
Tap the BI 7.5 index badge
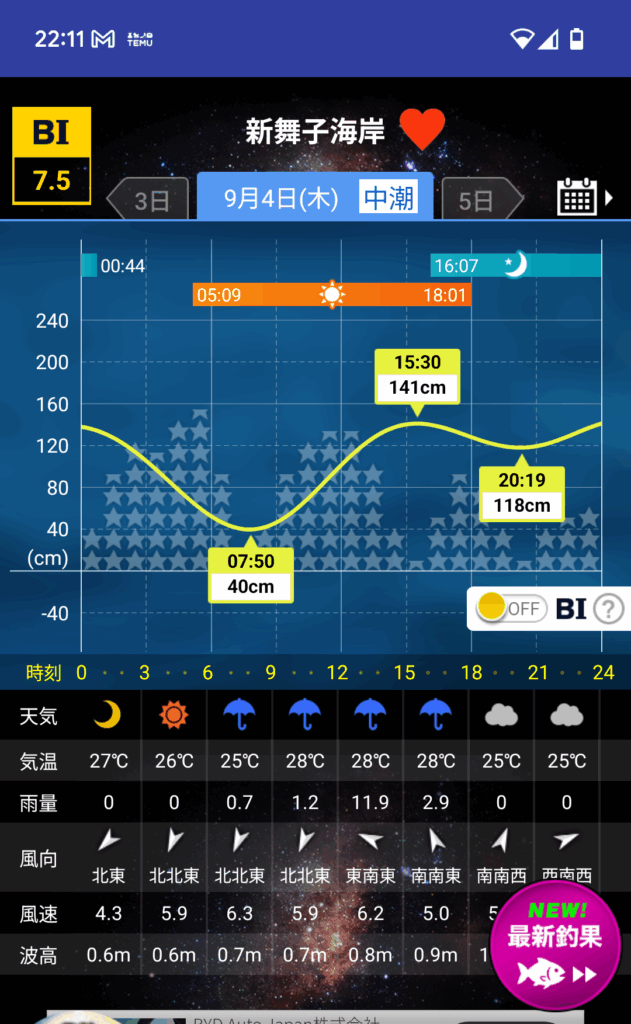51,155
